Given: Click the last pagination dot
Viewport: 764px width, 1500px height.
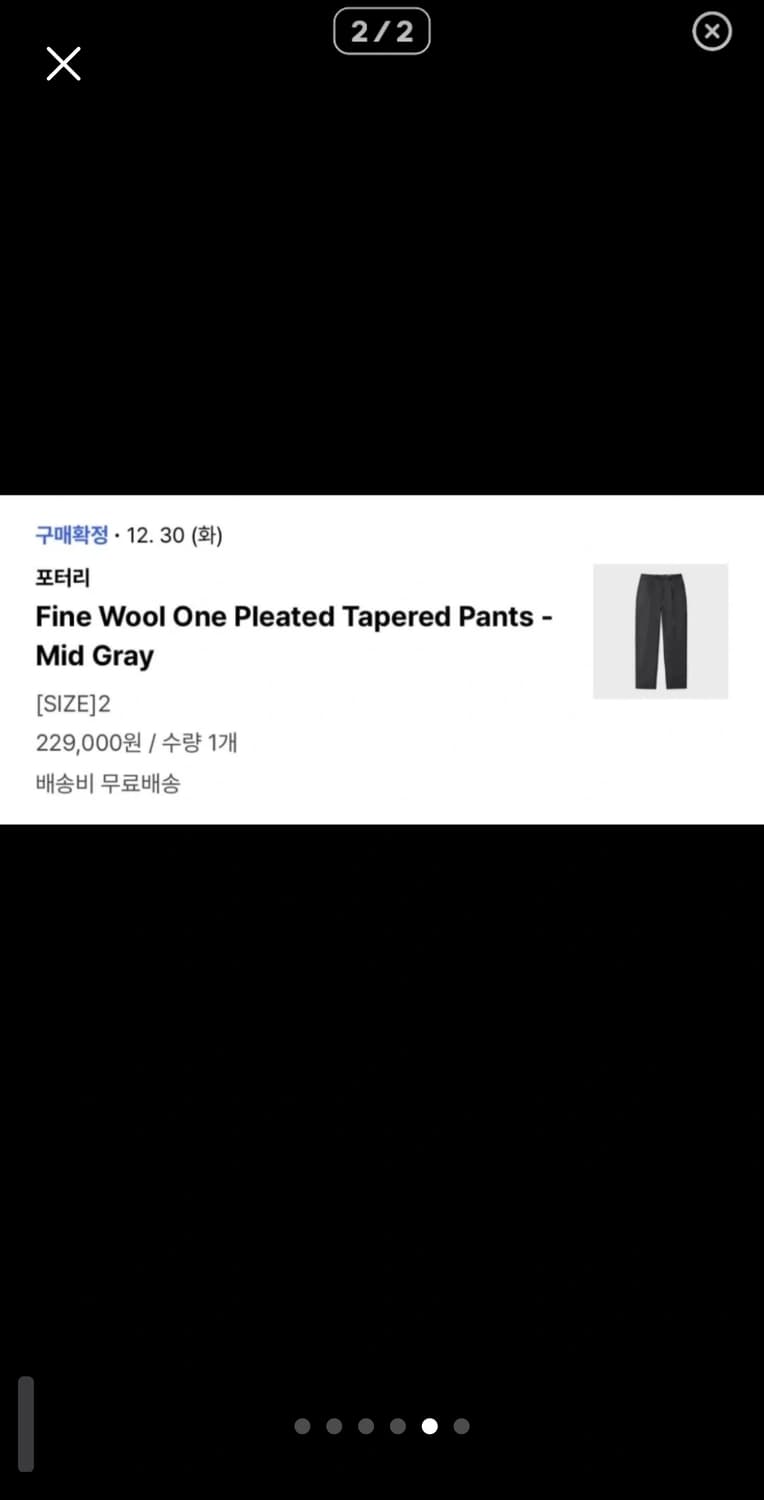Looking at the screenshot, I should point(461,1426).
